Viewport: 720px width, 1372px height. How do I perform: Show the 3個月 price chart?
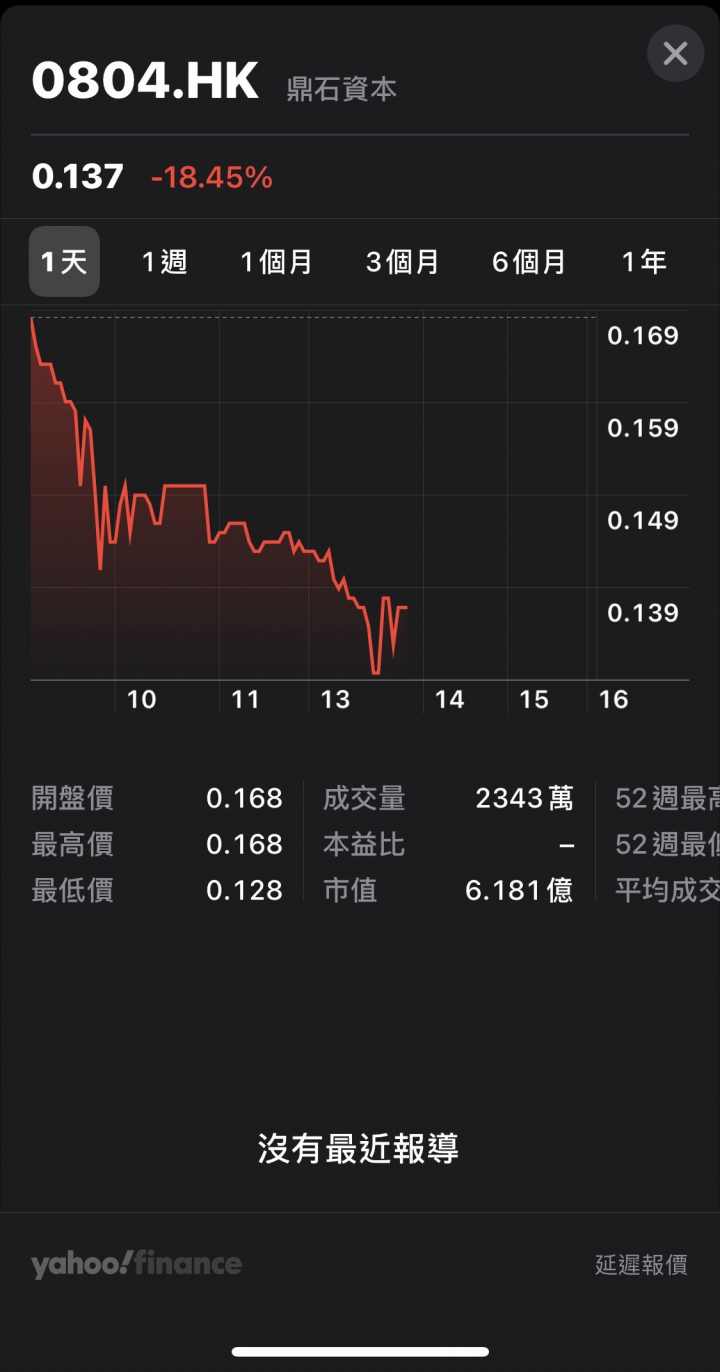tap(403, 262)
